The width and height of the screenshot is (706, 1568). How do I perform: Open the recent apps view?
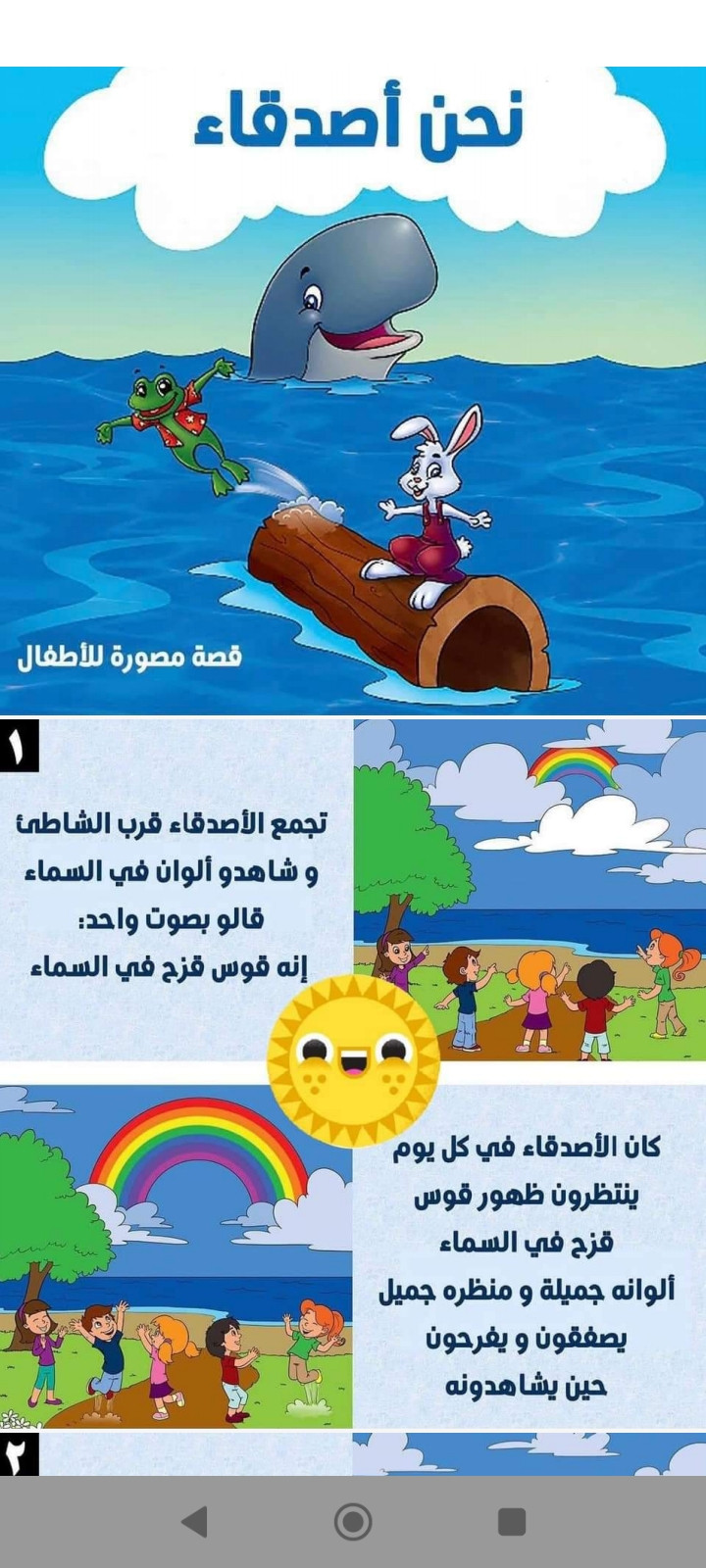click(x=511, y=1521)
